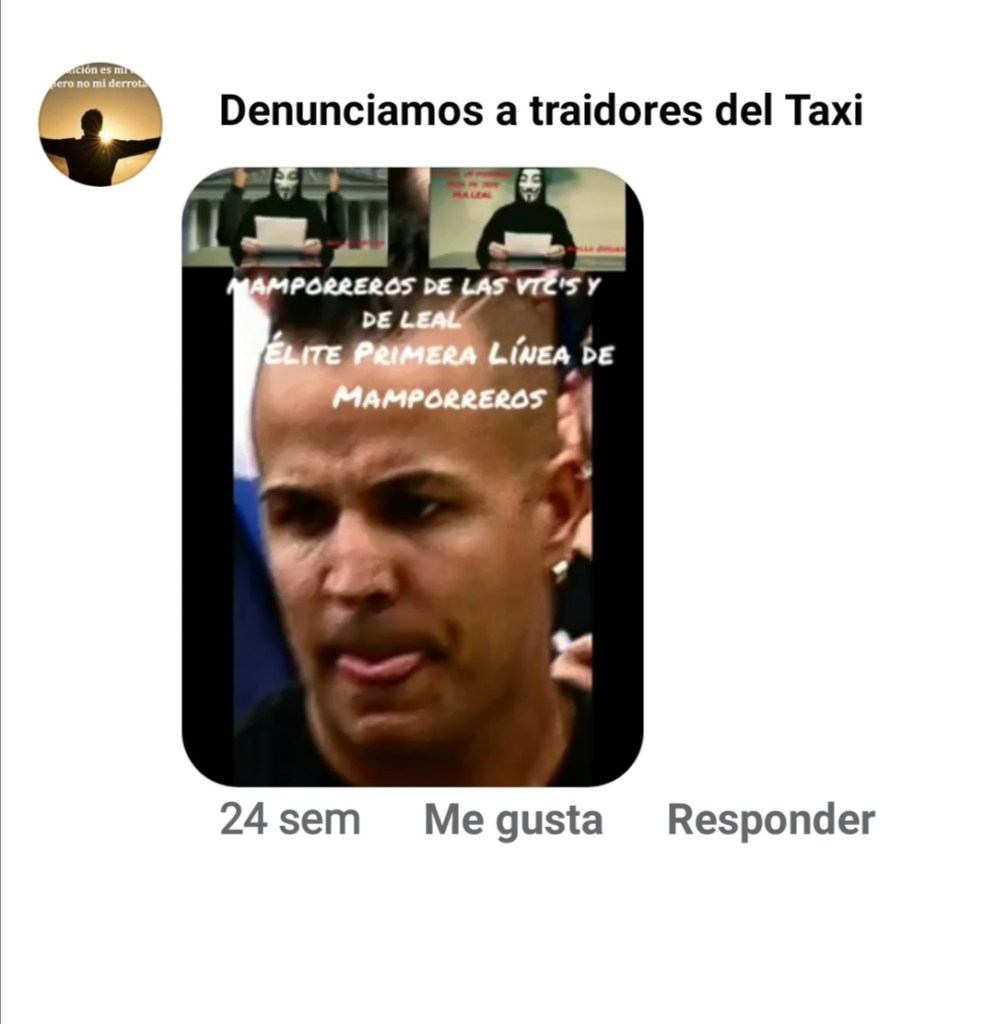This screenshot has width=995, height=1024.
Task: Open the commenter's profile picture
Action: point(100,124)
